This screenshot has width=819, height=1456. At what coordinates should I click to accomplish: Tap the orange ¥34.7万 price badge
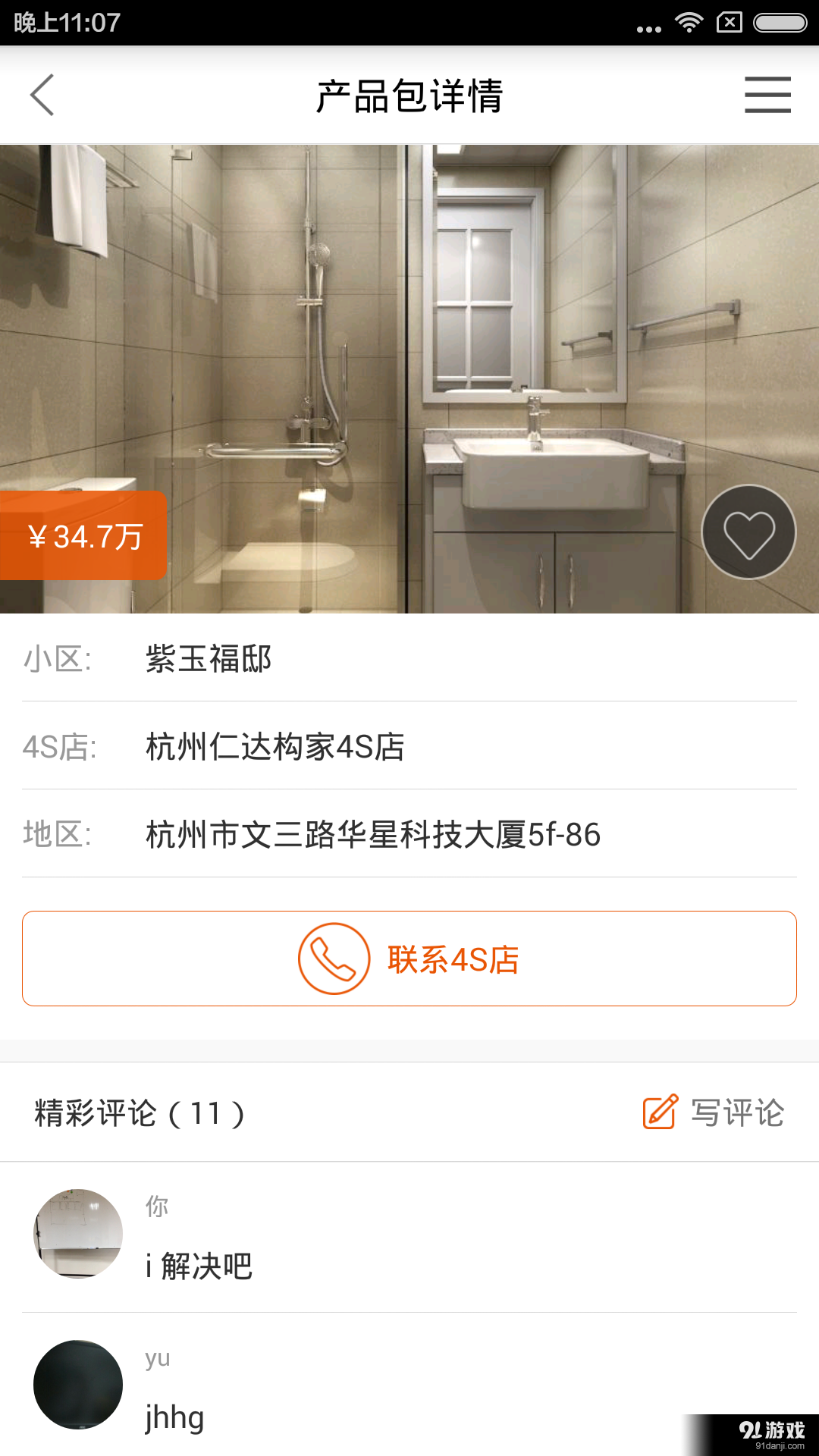(x=83, y=536)
